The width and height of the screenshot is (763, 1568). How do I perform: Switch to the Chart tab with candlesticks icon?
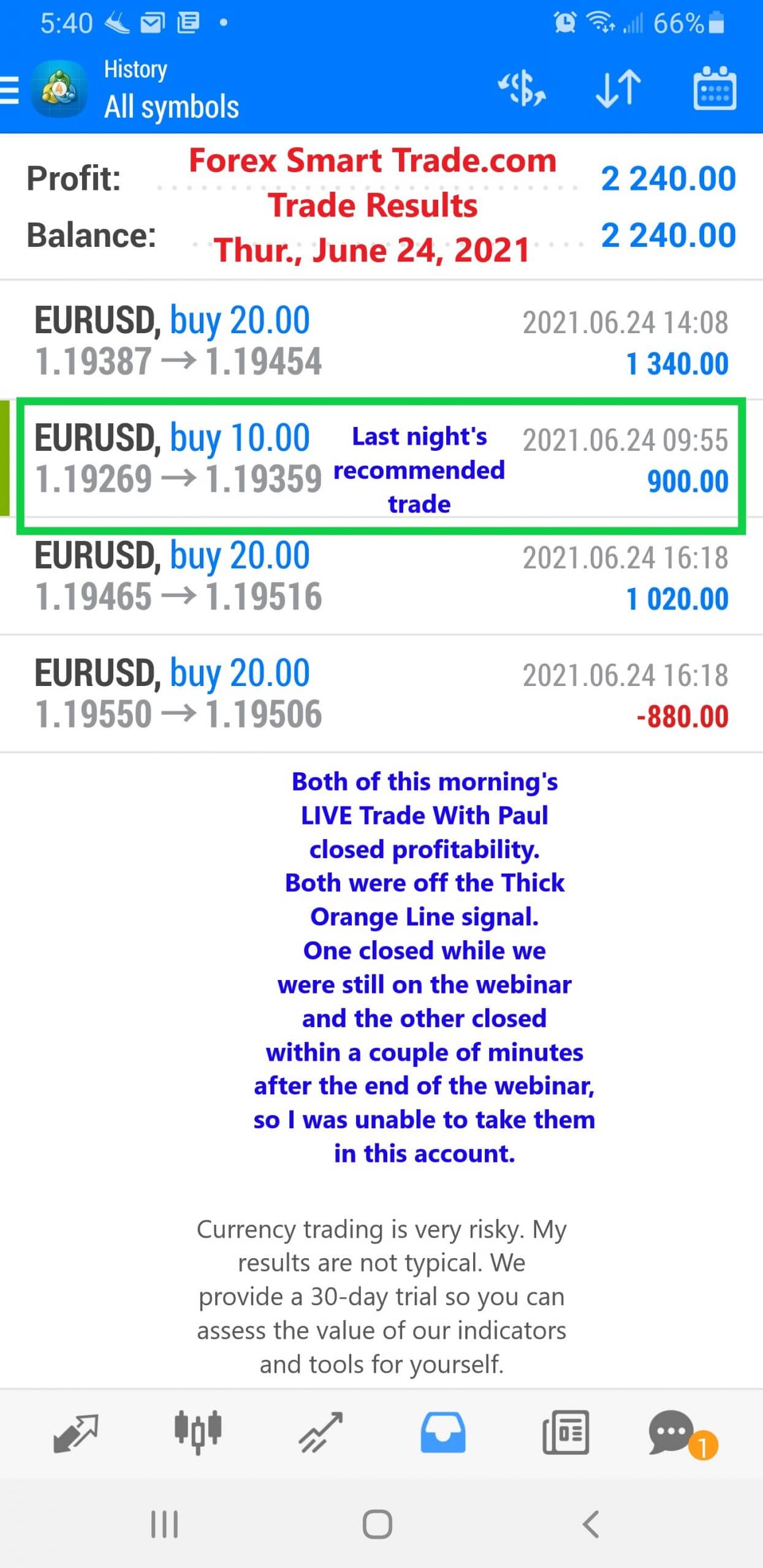[x=197, y=1433]
